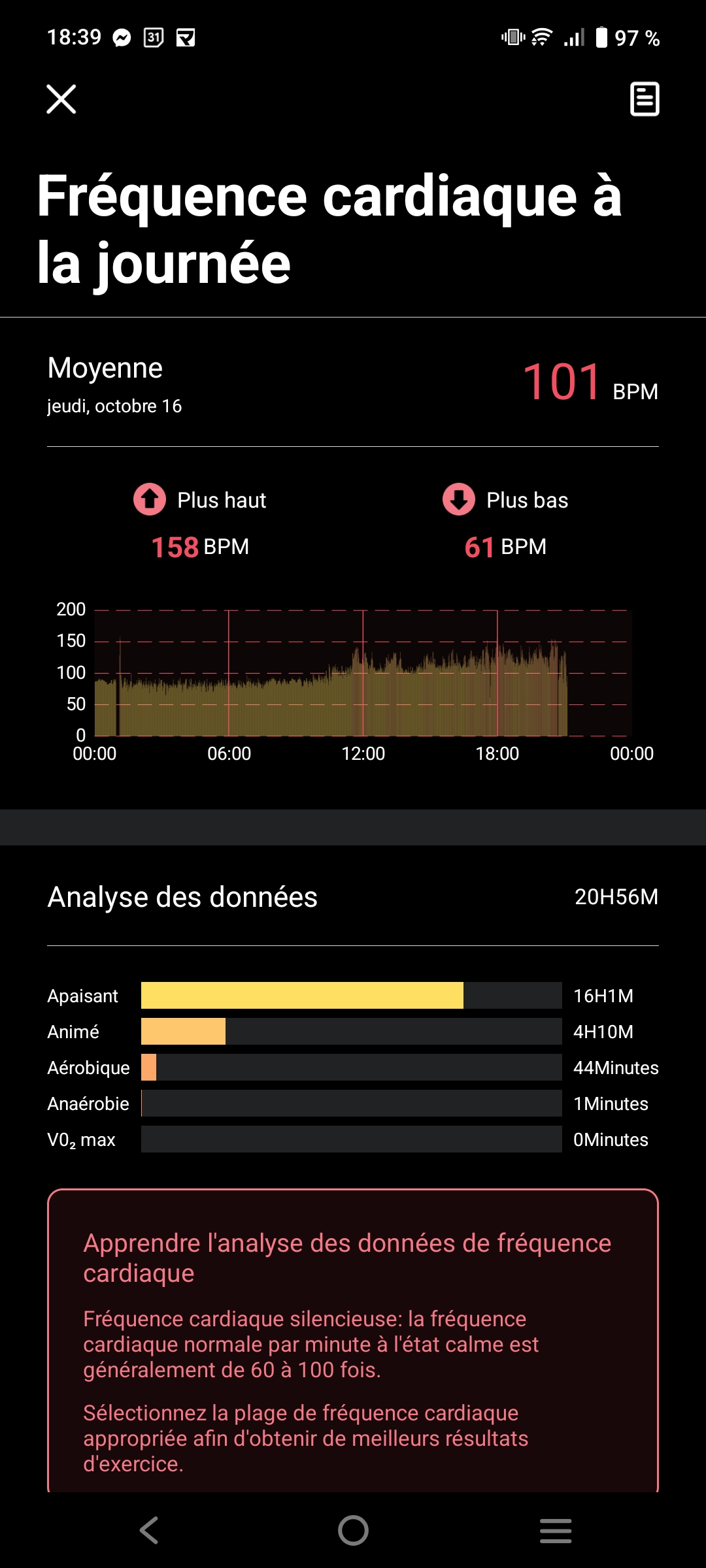706x1568 pixels.
Task: Open the heart rate records list icon
Action: tap(644, 99)
